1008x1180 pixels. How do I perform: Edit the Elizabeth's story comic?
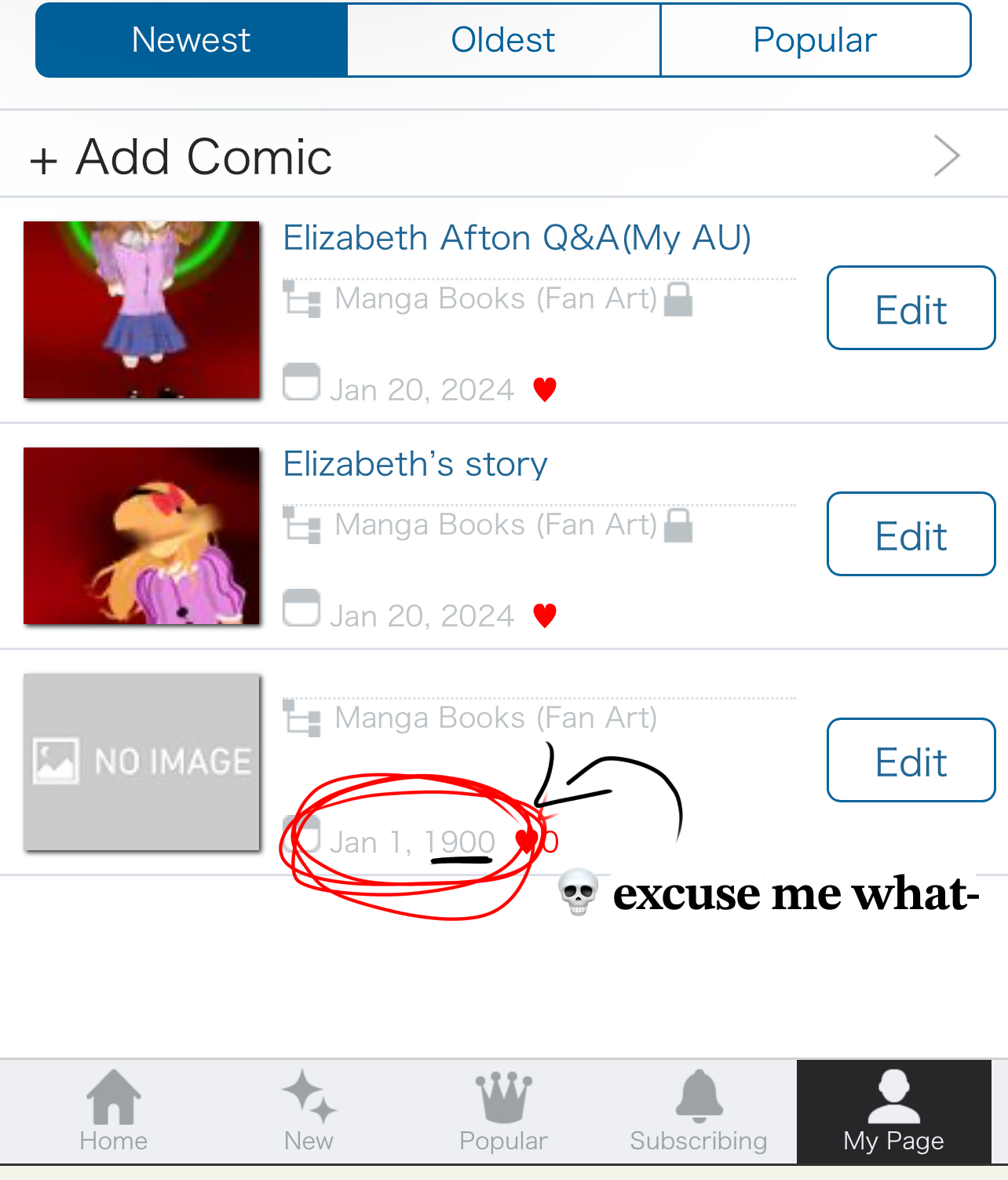pos(911,535)
